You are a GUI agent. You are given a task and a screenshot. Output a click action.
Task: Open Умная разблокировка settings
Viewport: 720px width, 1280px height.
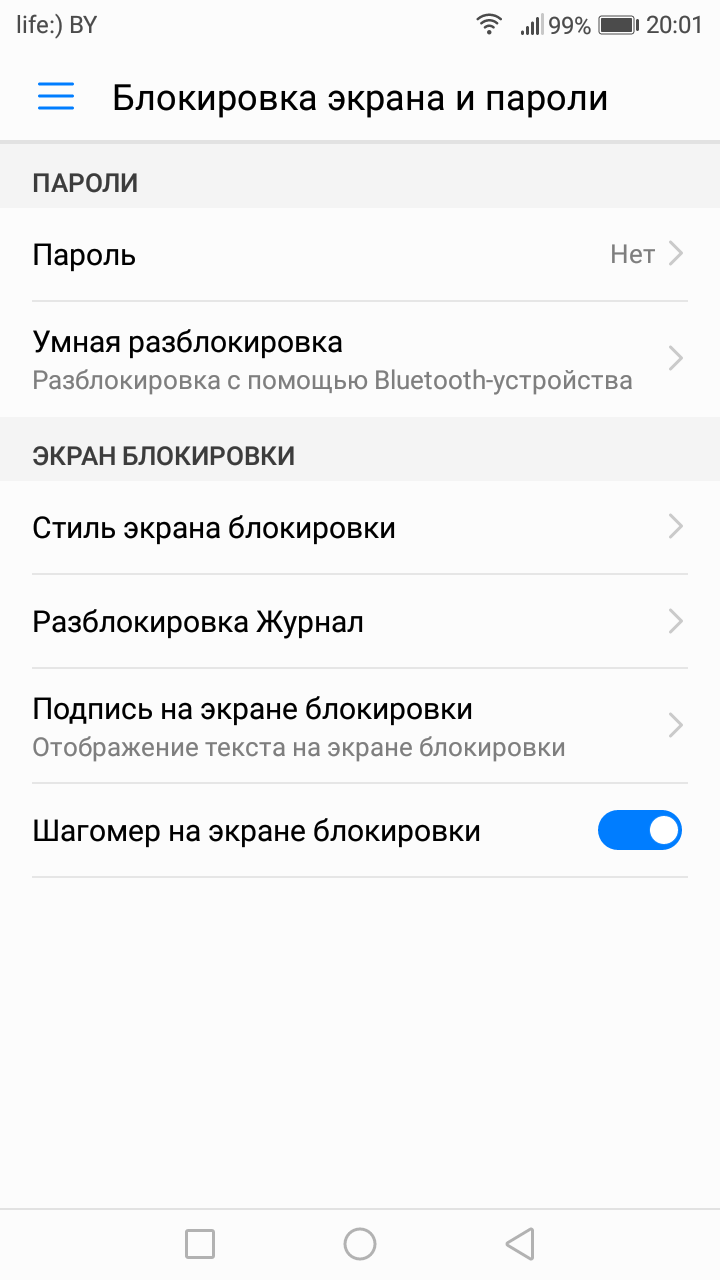360,360
